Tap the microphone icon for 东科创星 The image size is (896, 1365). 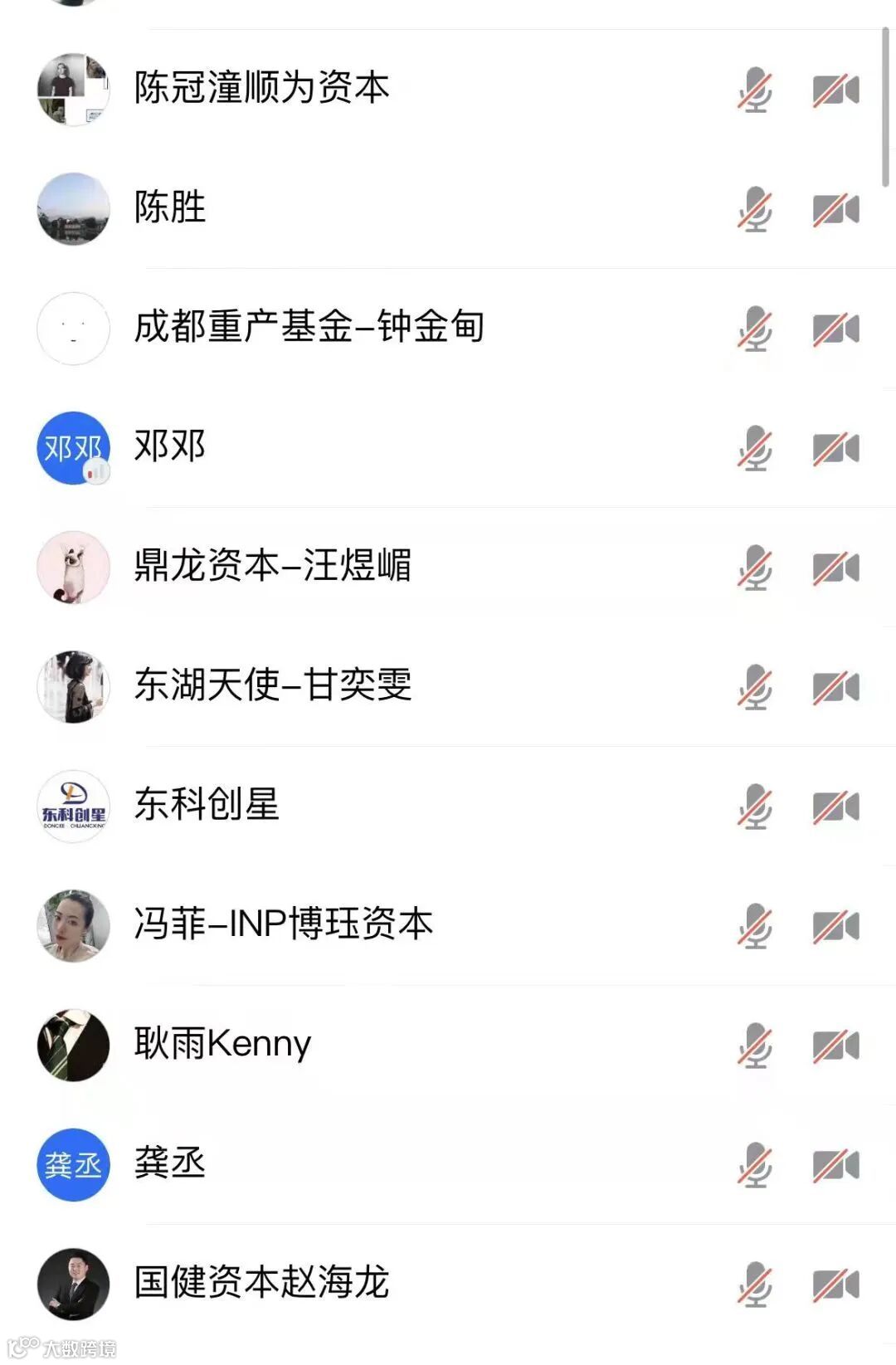(x=754, y=807)
